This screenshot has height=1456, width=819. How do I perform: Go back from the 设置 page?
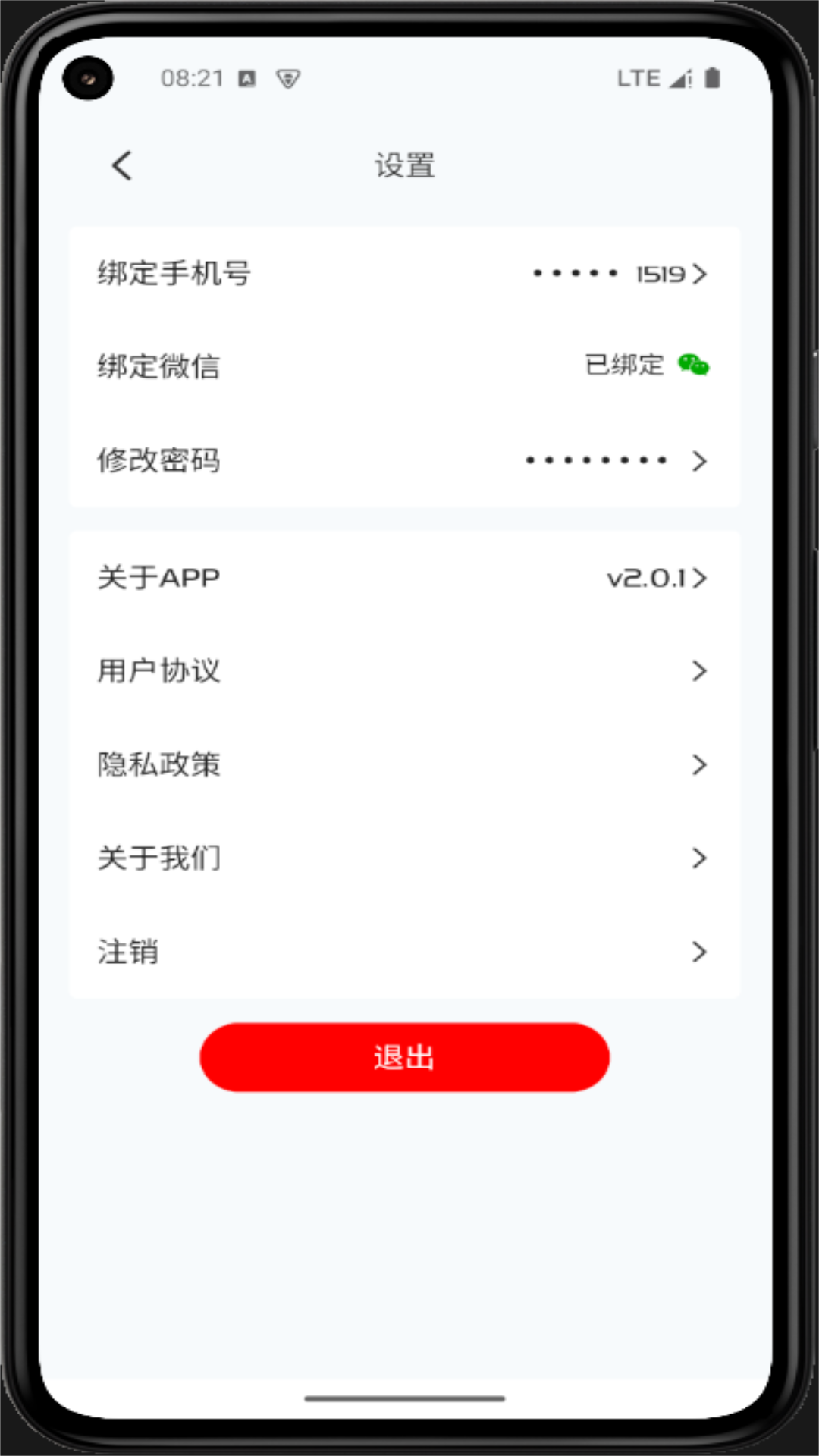(122, 165)
